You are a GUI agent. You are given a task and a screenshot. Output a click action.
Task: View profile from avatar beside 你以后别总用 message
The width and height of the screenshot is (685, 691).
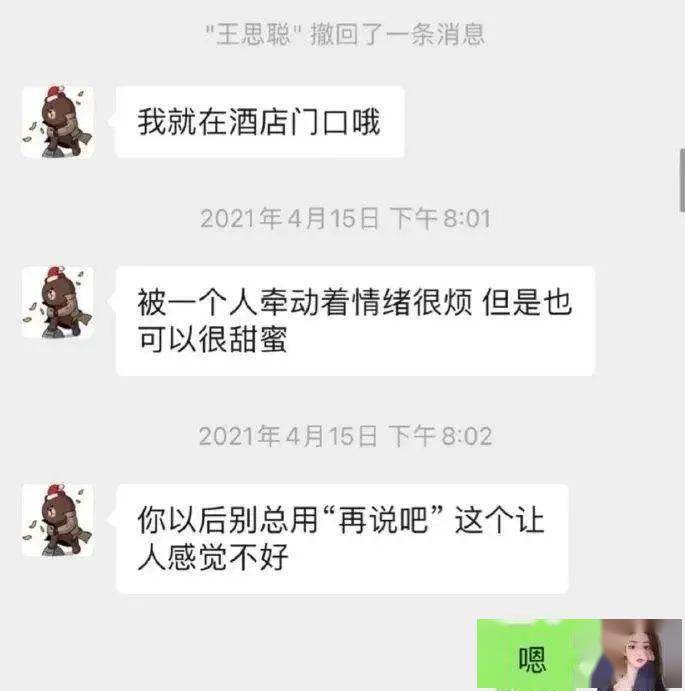(x=58, y=520)
